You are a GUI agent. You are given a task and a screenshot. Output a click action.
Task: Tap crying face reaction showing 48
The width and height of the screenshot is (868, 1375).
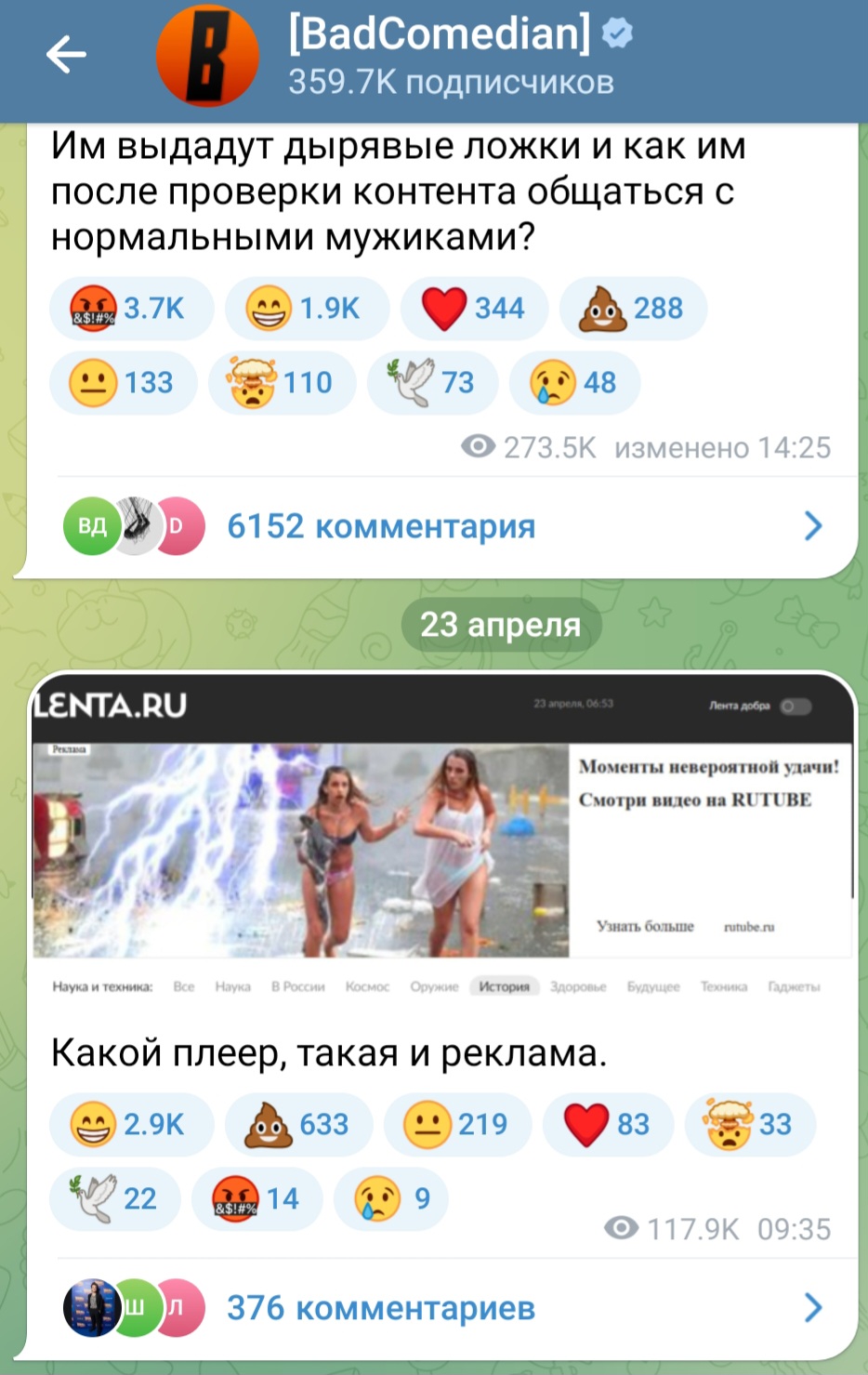pos(574,383)
